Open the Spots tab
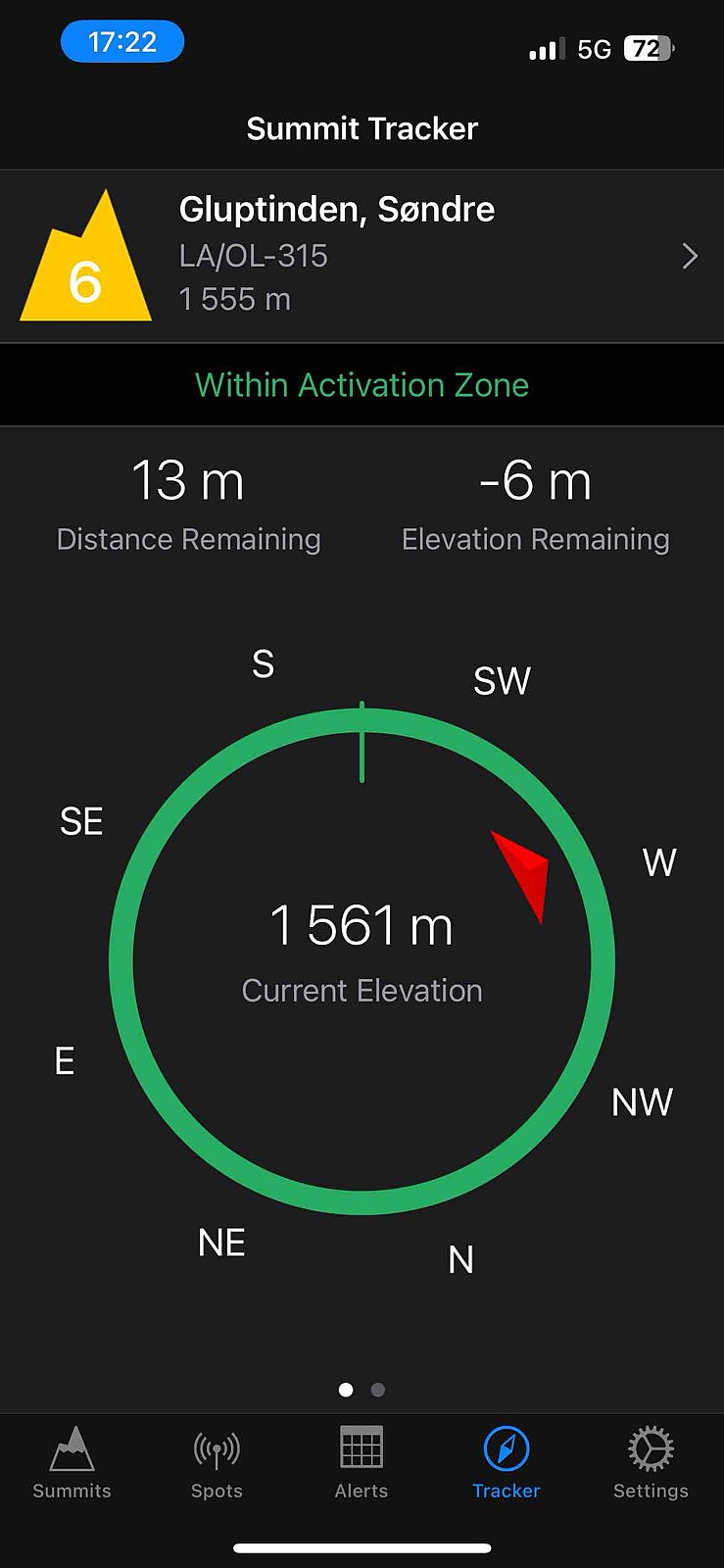This screenshot has height=1568, width=724. click(x=217, y=1463)
